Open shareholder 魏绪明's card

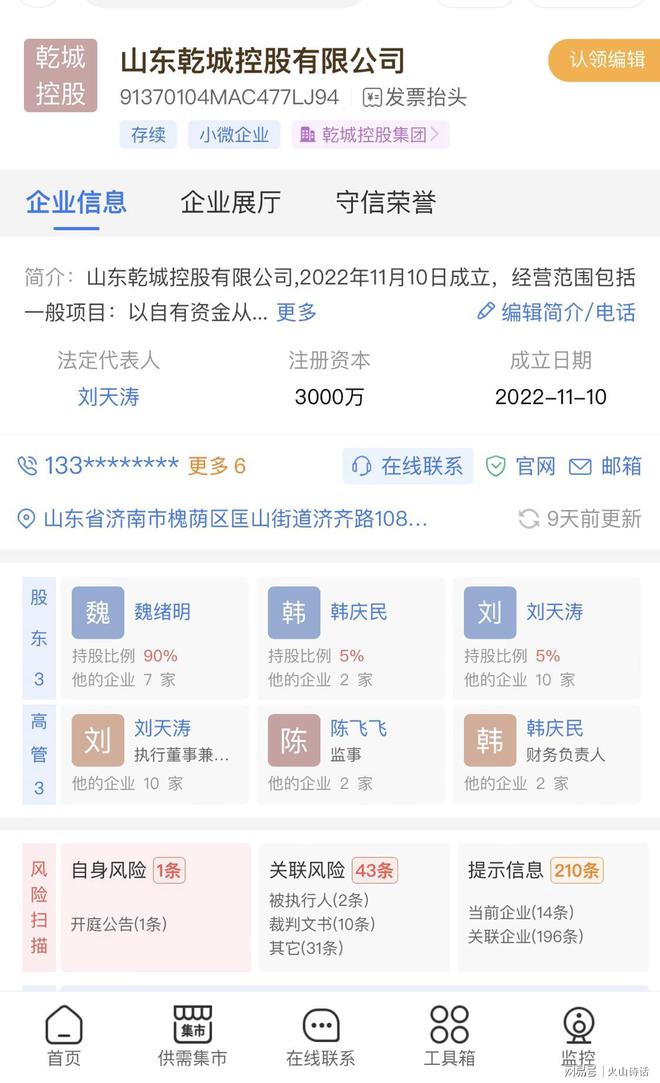(x=154, y=637)
